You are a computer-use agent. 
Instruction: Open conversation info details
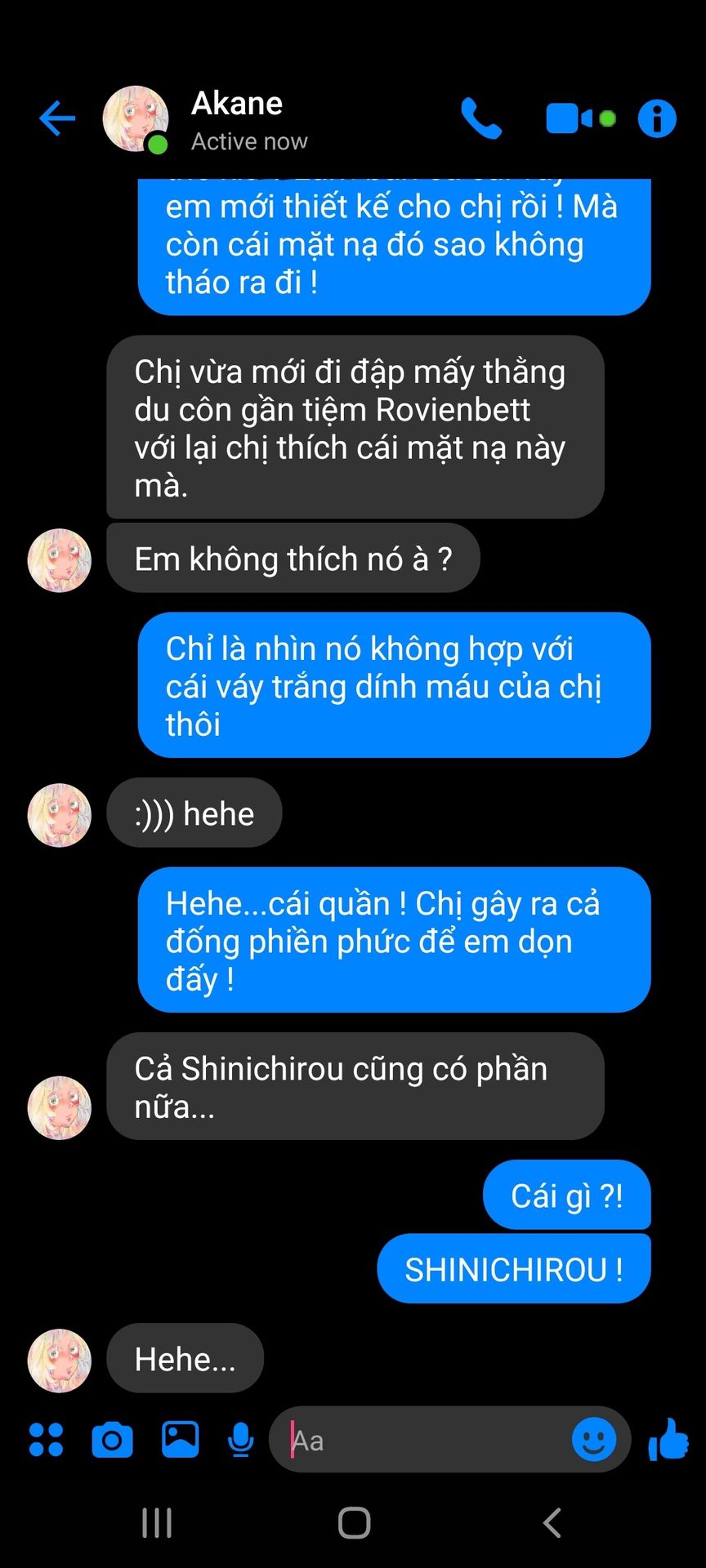(x=657, y=118)
